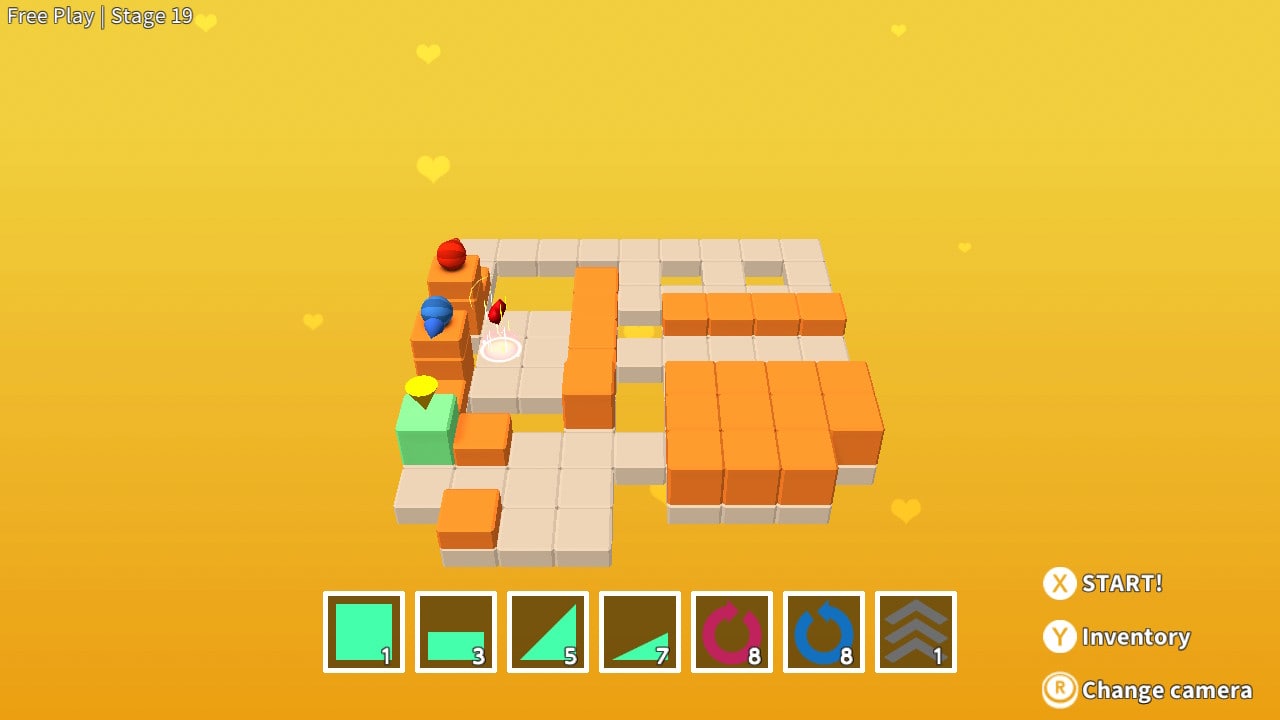
Task: Select the half-height block item
Action: [x=456, y=632]
